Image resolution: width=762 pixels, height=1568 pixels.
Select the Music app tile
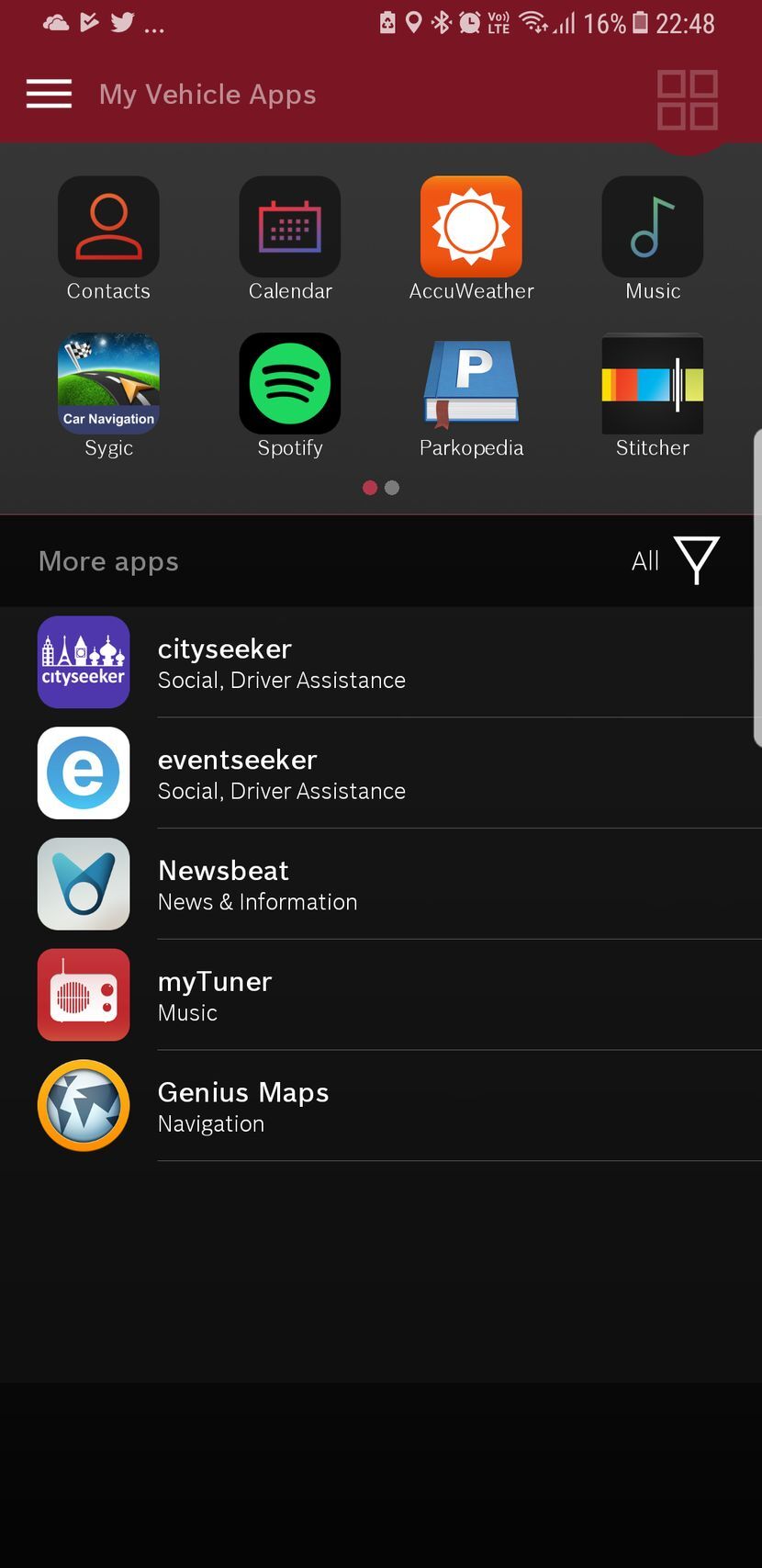point(652,228)
